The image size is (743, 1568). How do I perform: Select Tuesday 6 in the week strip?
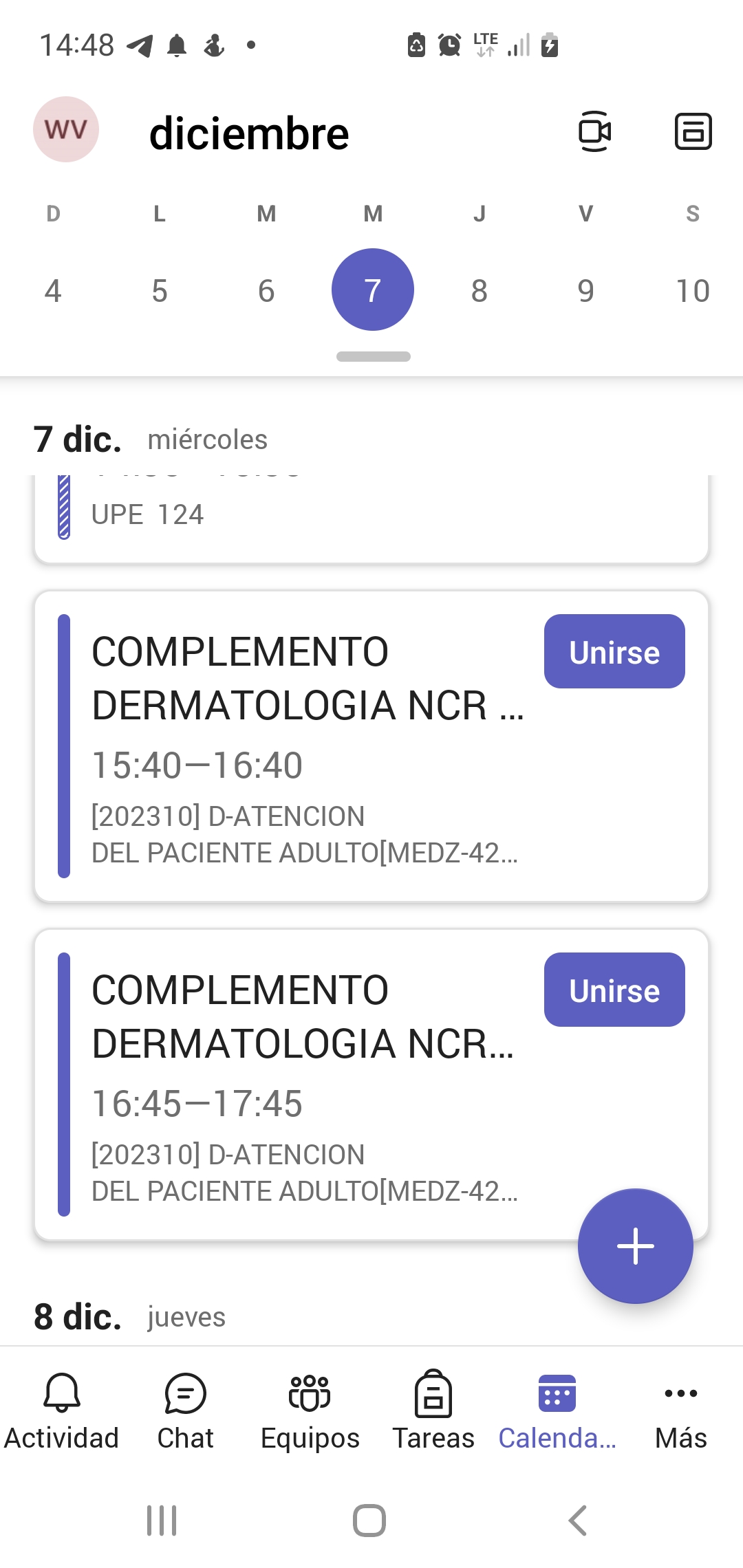click(x=266, y=290)
